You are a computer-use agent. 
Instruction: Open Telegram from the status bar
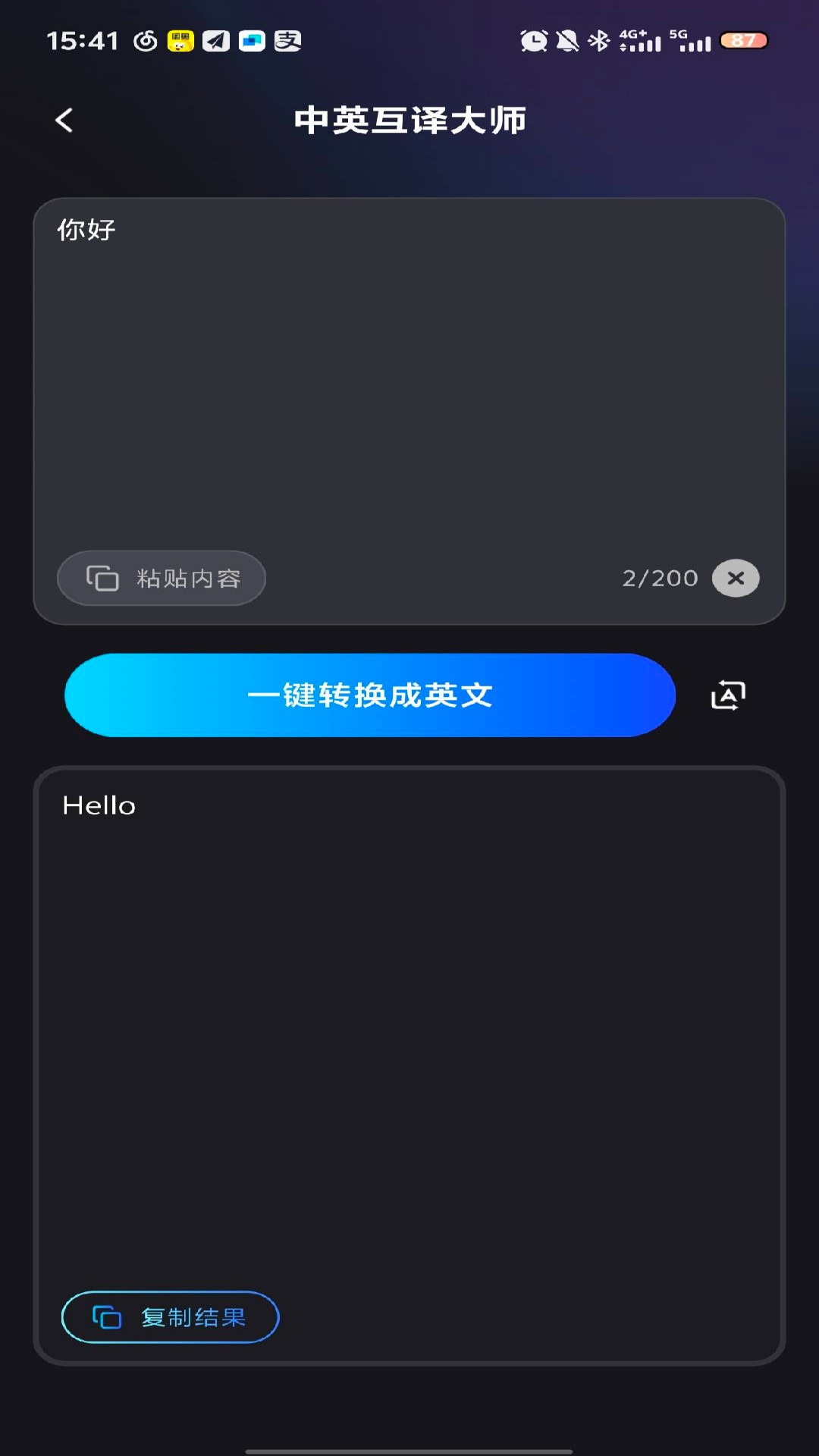click(215, 42)
